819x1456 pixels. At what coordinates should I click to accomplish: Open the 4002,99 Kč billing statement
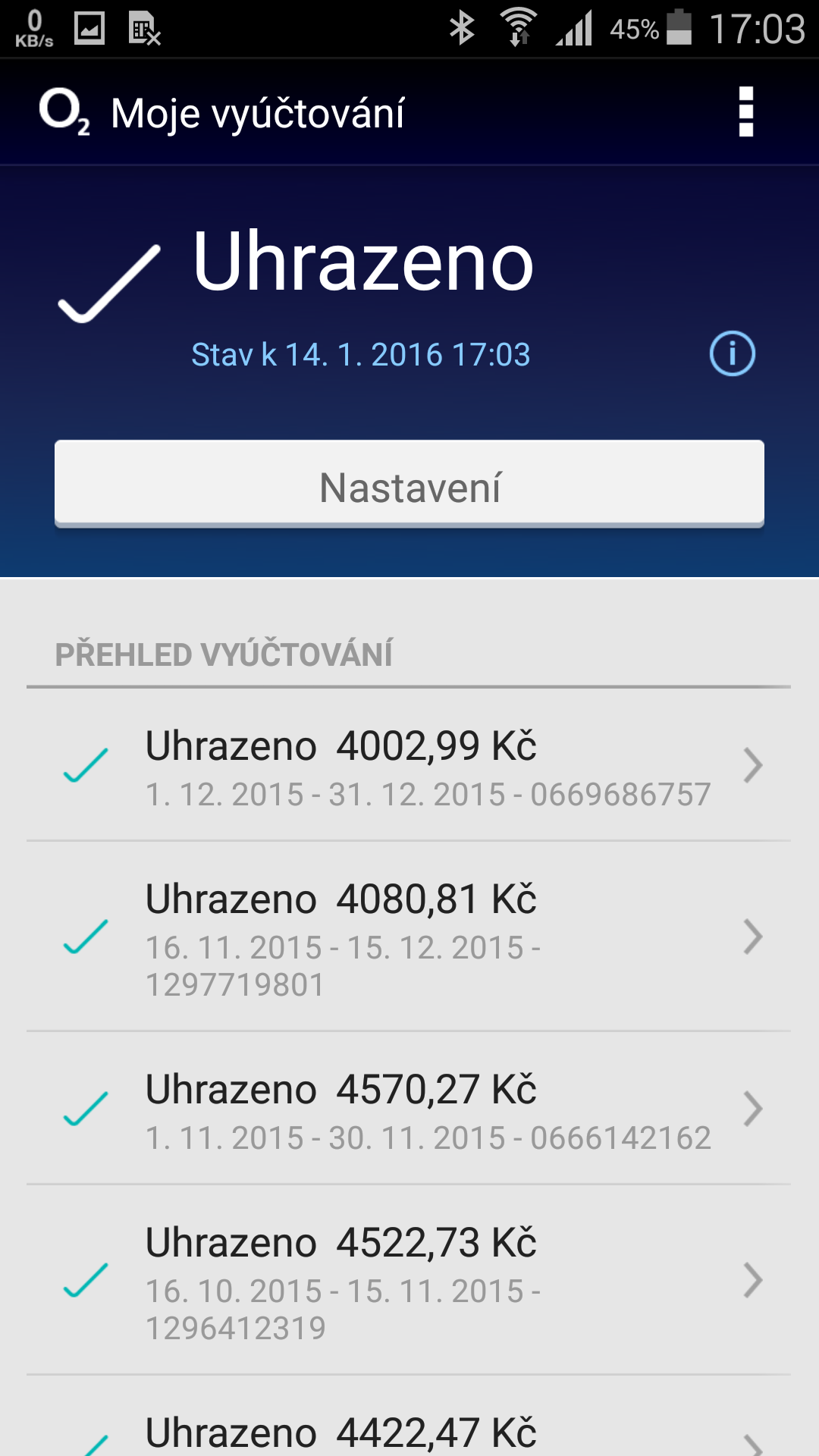(409, 765)
